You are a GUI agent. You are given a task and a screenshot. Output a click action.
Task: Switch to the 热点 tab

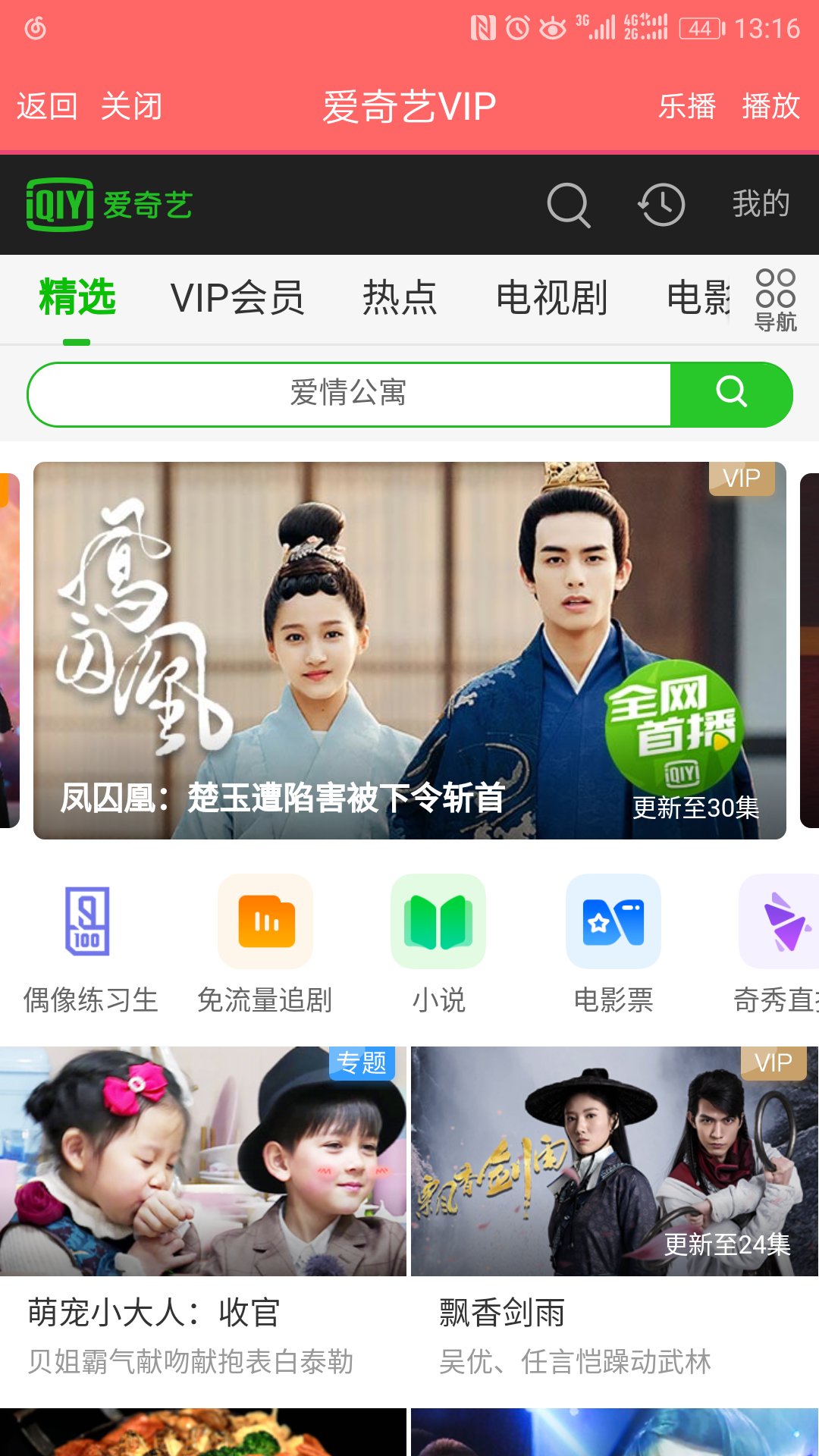point(400,297)
